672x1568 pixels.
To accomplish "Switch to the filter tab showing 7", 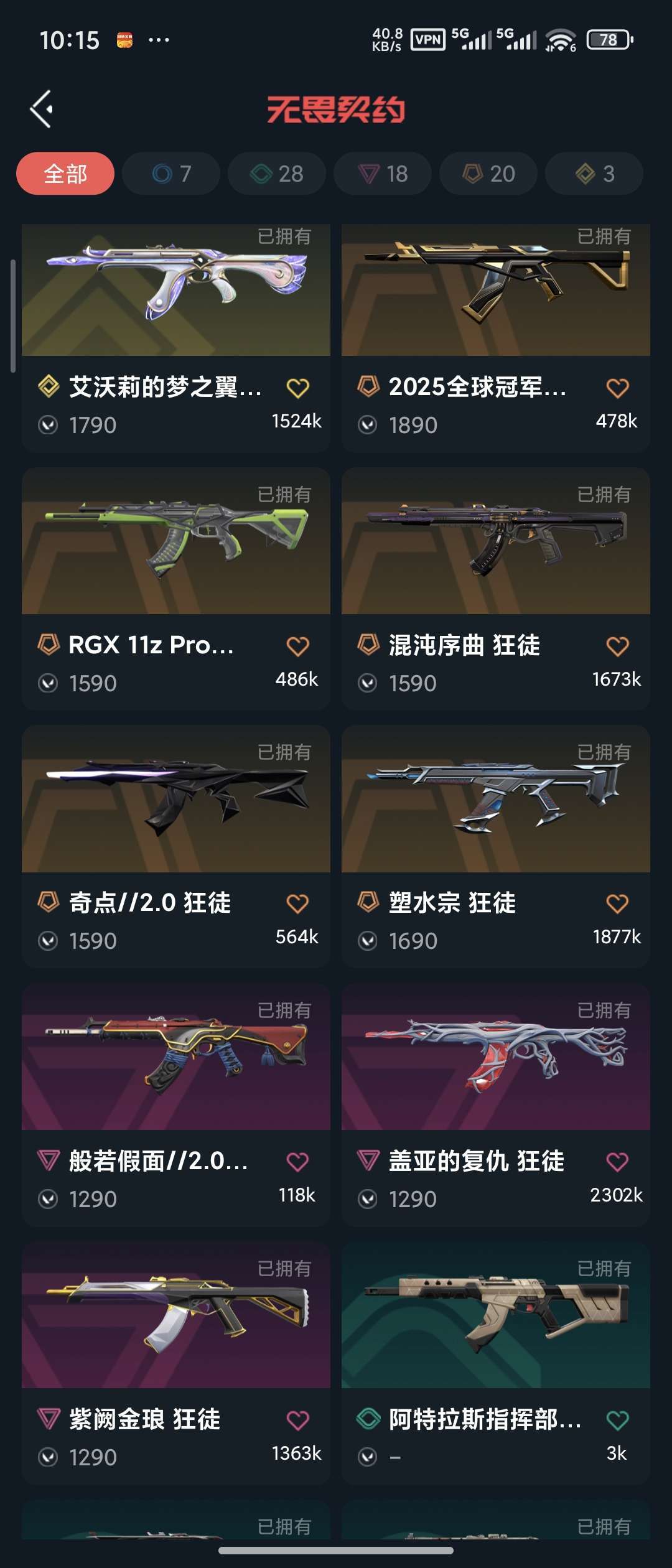I will pyautogui.click(x=171, y=174).
